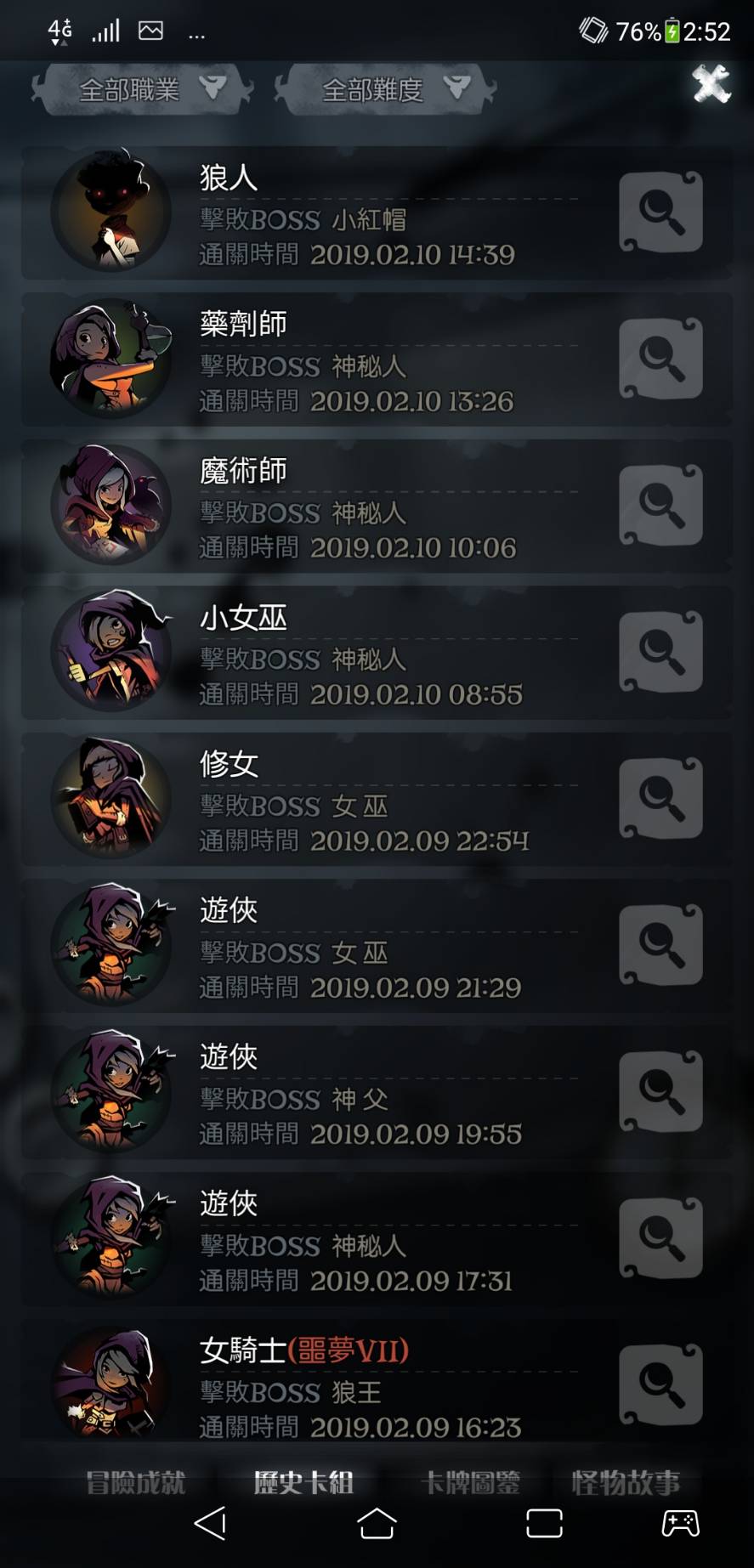Screen dimensions: 754x1568
Task: View deck details for 修女 record
Action: (660, 798)
